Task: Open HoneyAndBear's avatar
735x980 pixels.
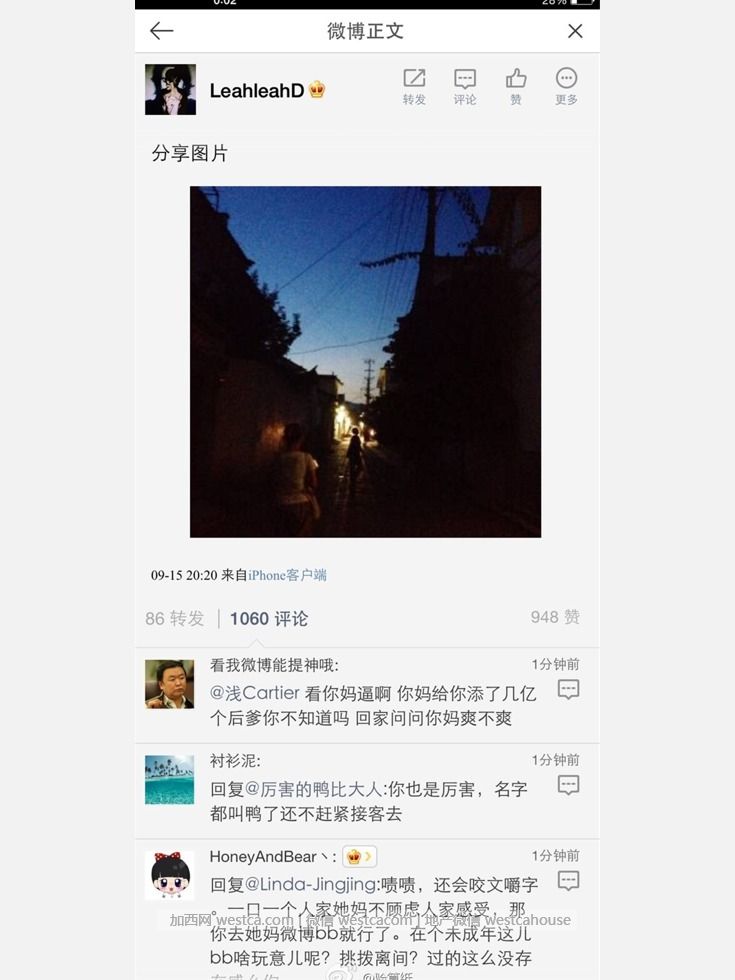Action: (170, 876)
